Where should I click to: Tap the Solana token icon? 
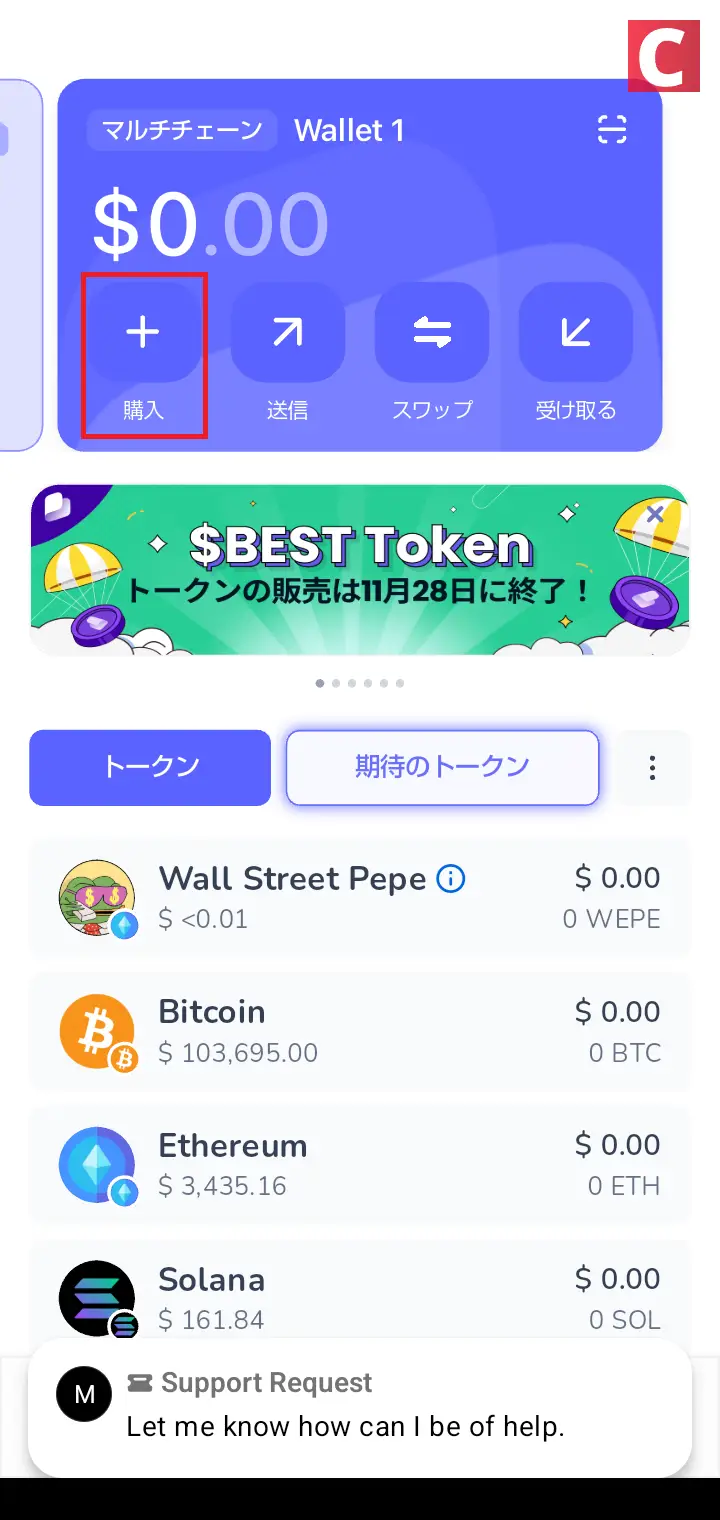pos(97,1298)
